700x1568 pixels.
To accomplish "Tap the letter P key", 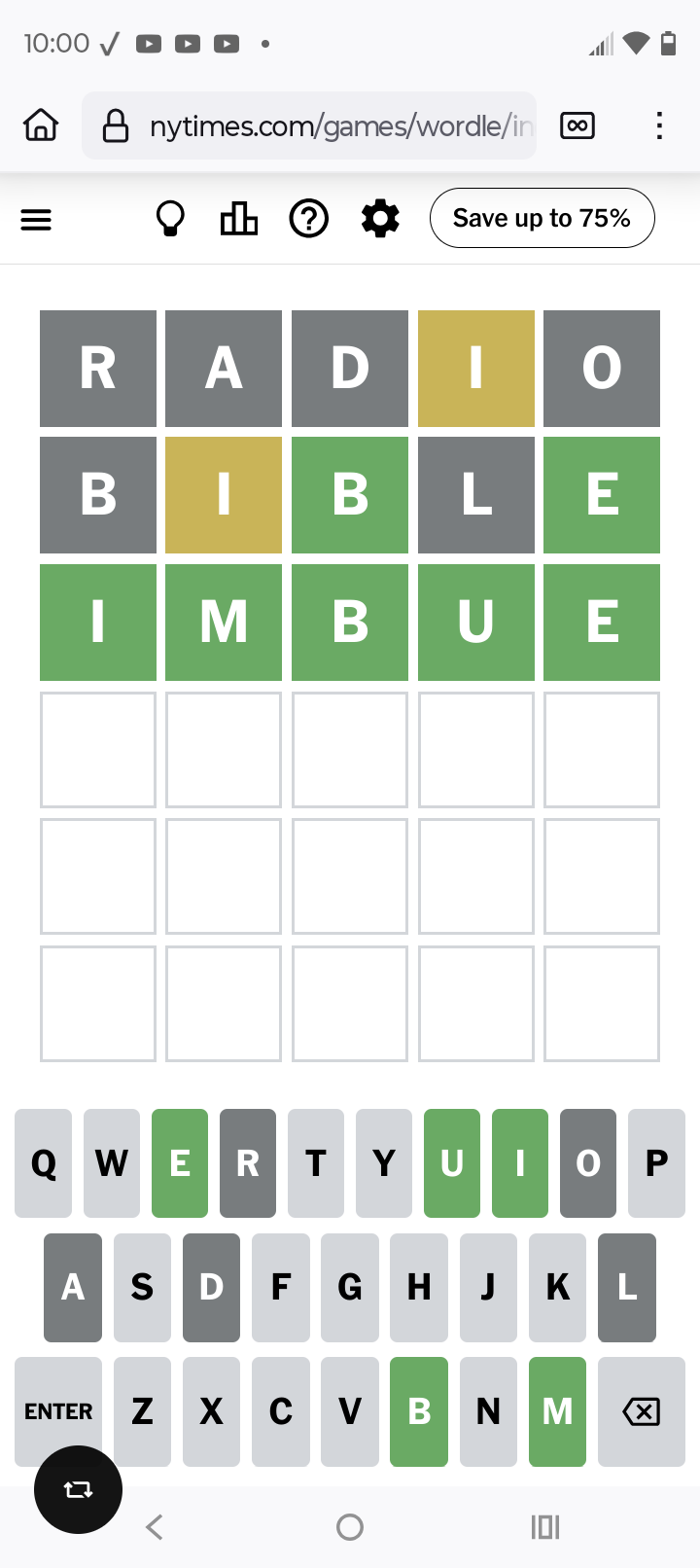I will click(656, 1163).
